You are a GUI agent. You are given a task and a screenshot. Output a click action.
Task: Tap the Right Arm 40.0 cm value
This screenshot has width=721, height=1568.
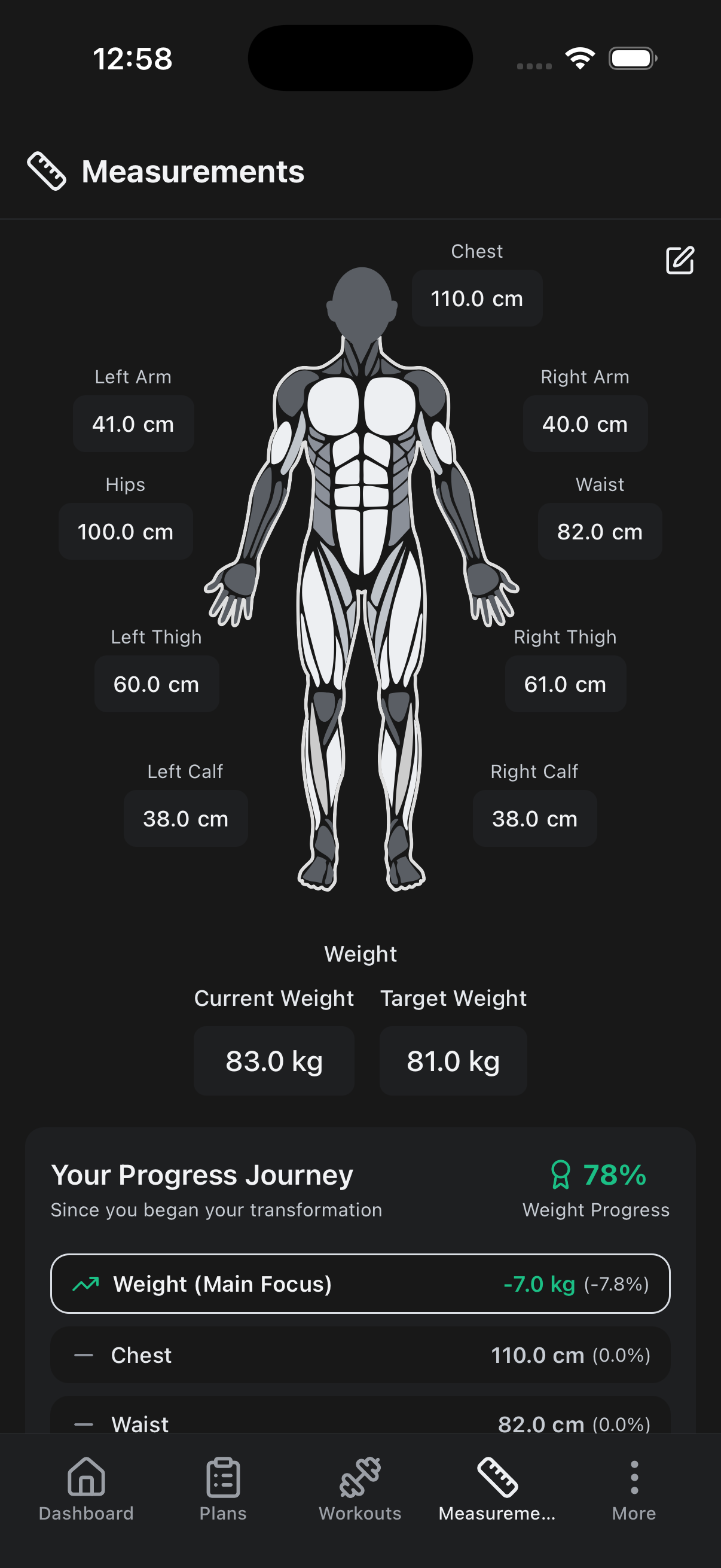pyautogui.click(x=585, y=424)
